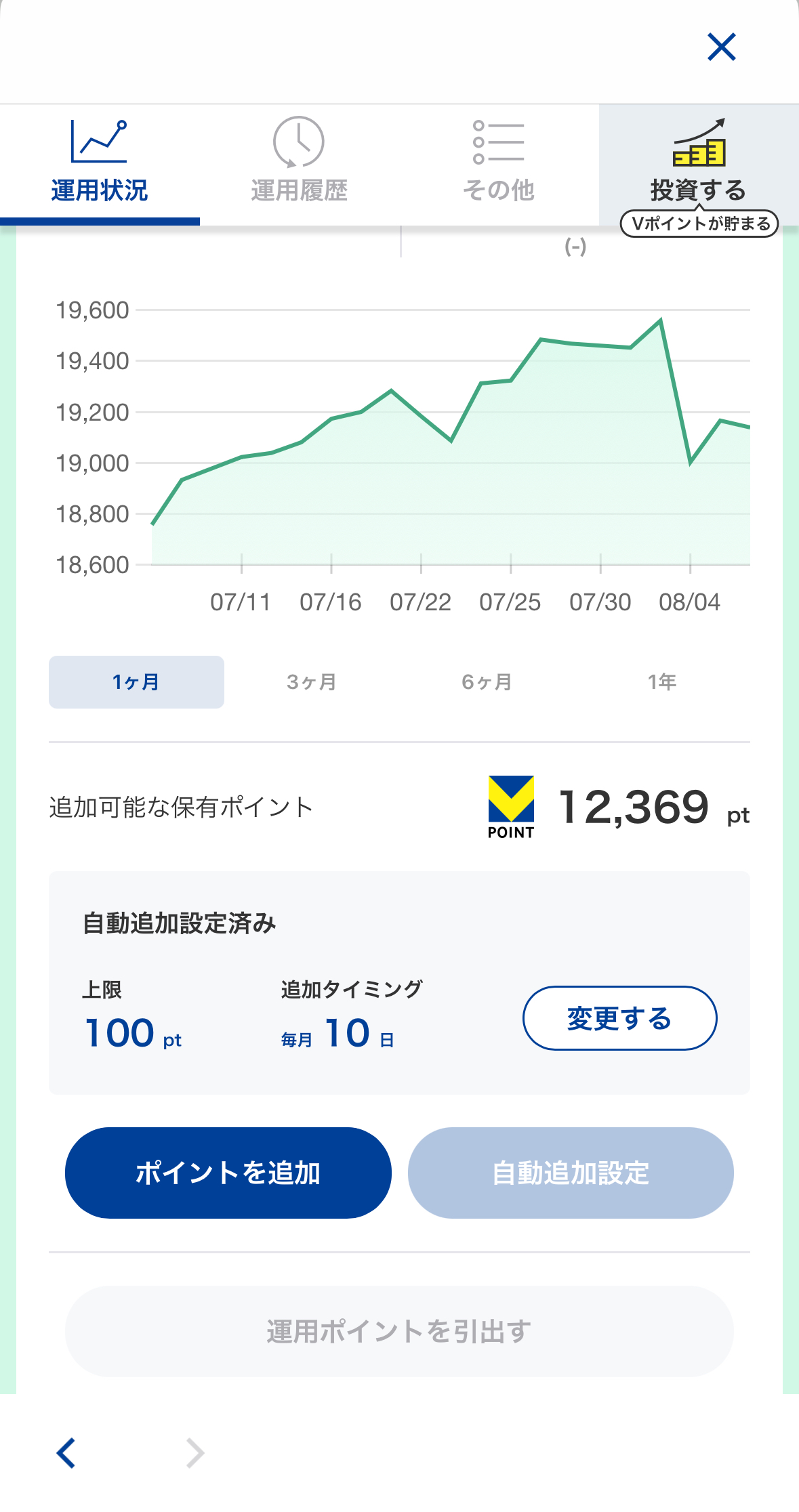Switch the chart to 6ヶ月
The width and height of the screenshot is (799, 1512).
tap(487, 682)
